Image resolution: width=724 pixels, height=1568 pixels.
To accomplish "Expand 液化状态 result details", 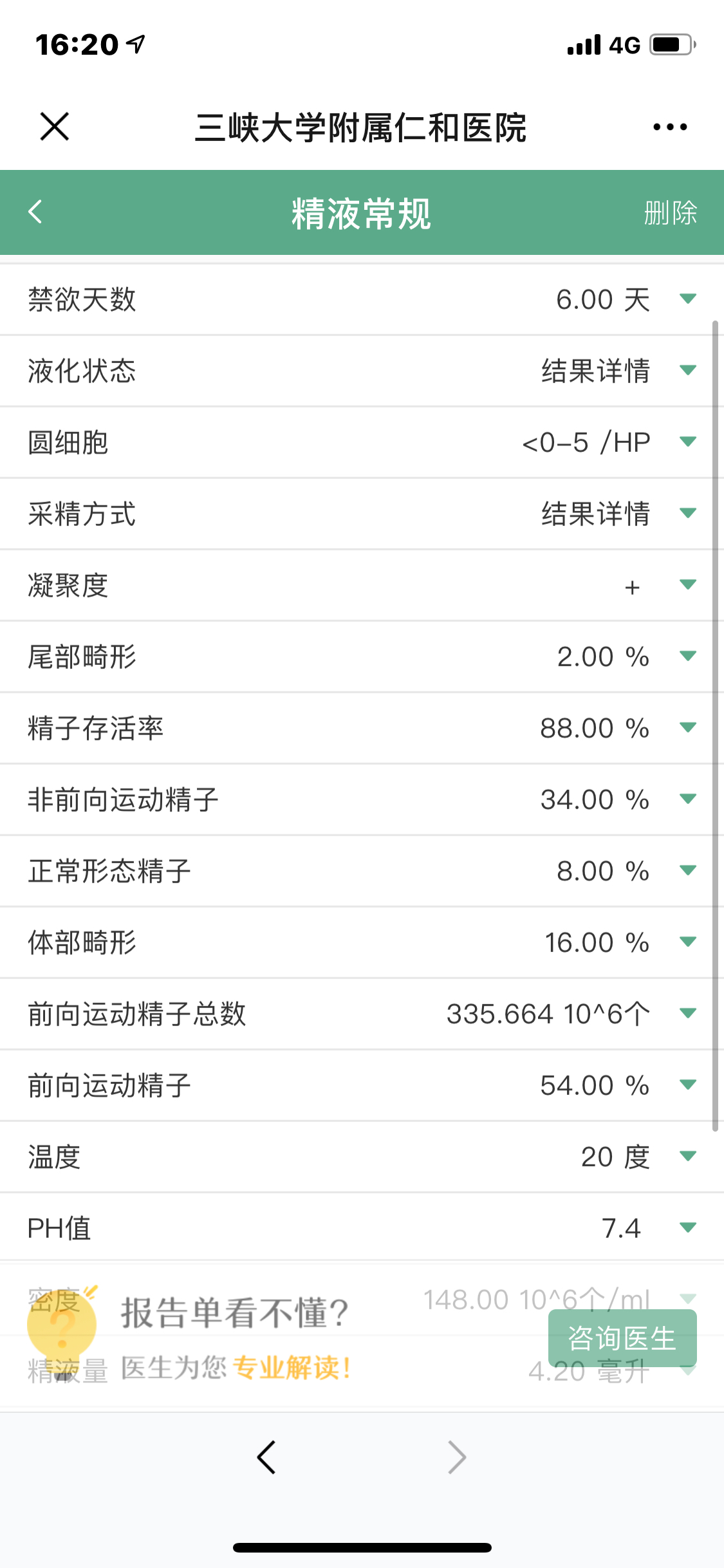I will point(362,371).
